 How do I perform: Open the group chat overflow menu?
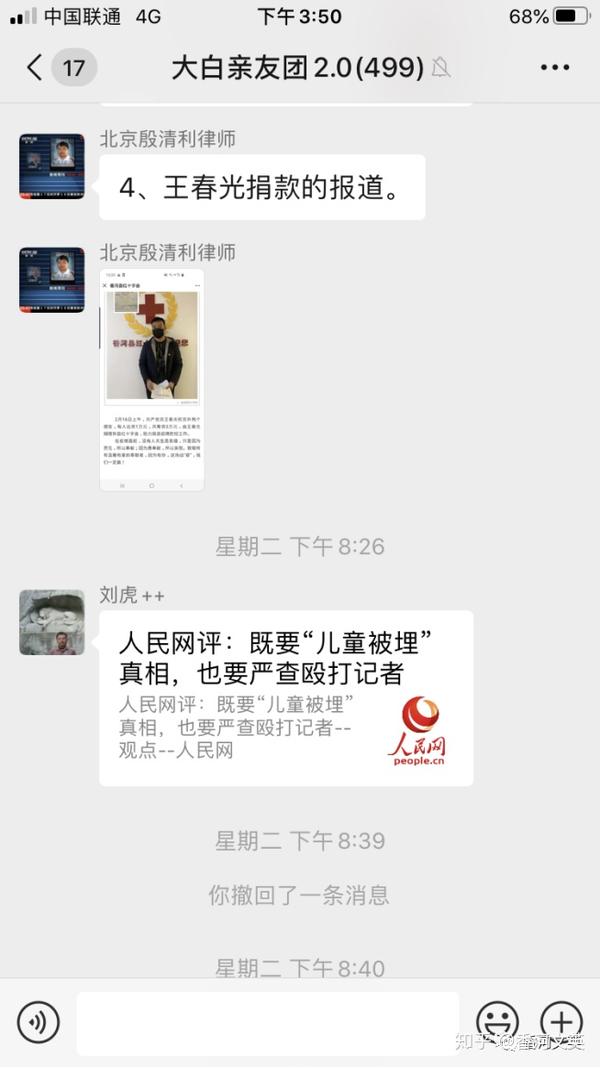coord(554,68)
